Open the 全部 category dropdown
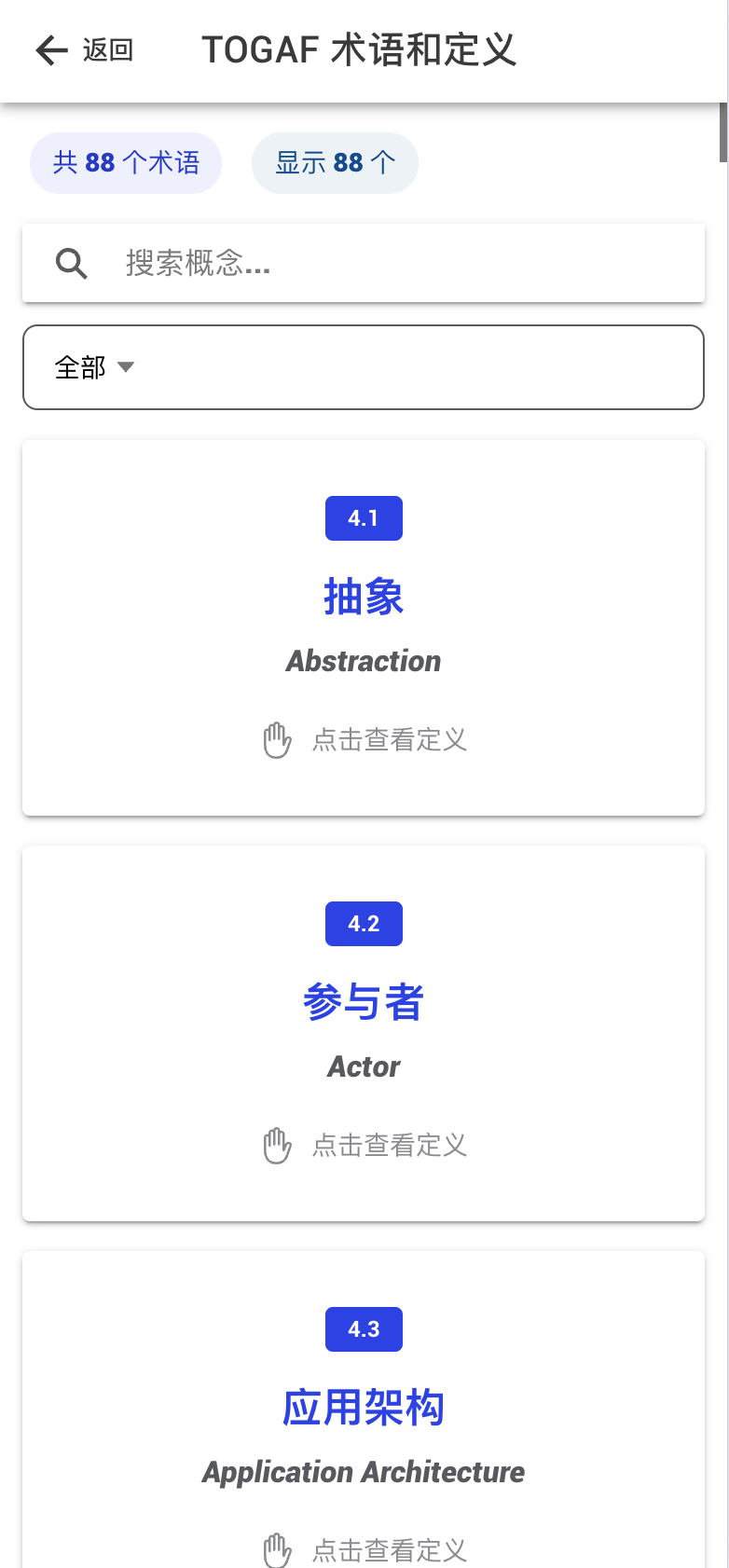Screen dimensions: 729x1568 (364, 366)
